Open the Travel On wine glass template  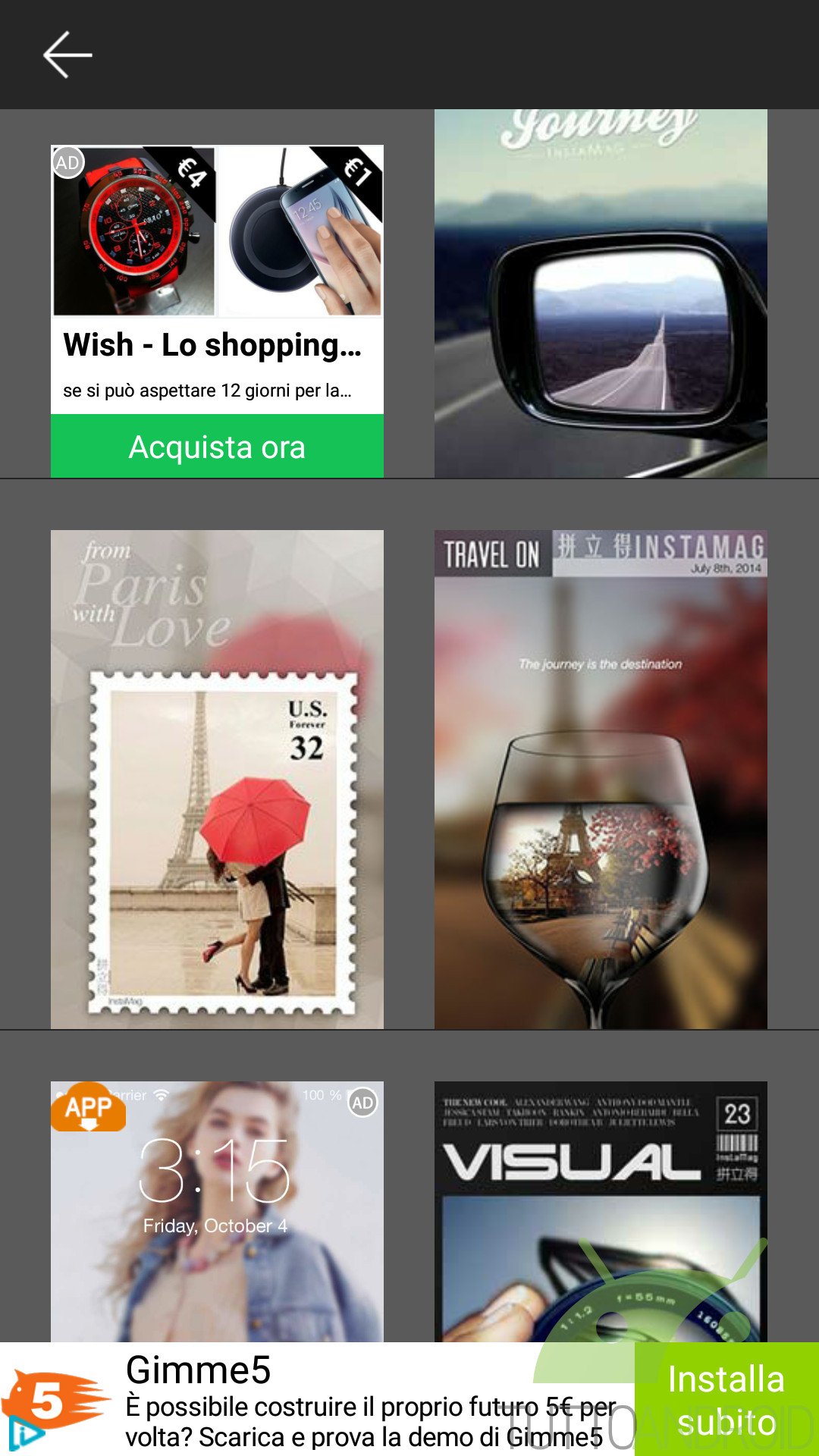pyautogui.click(x=601, y=779)
